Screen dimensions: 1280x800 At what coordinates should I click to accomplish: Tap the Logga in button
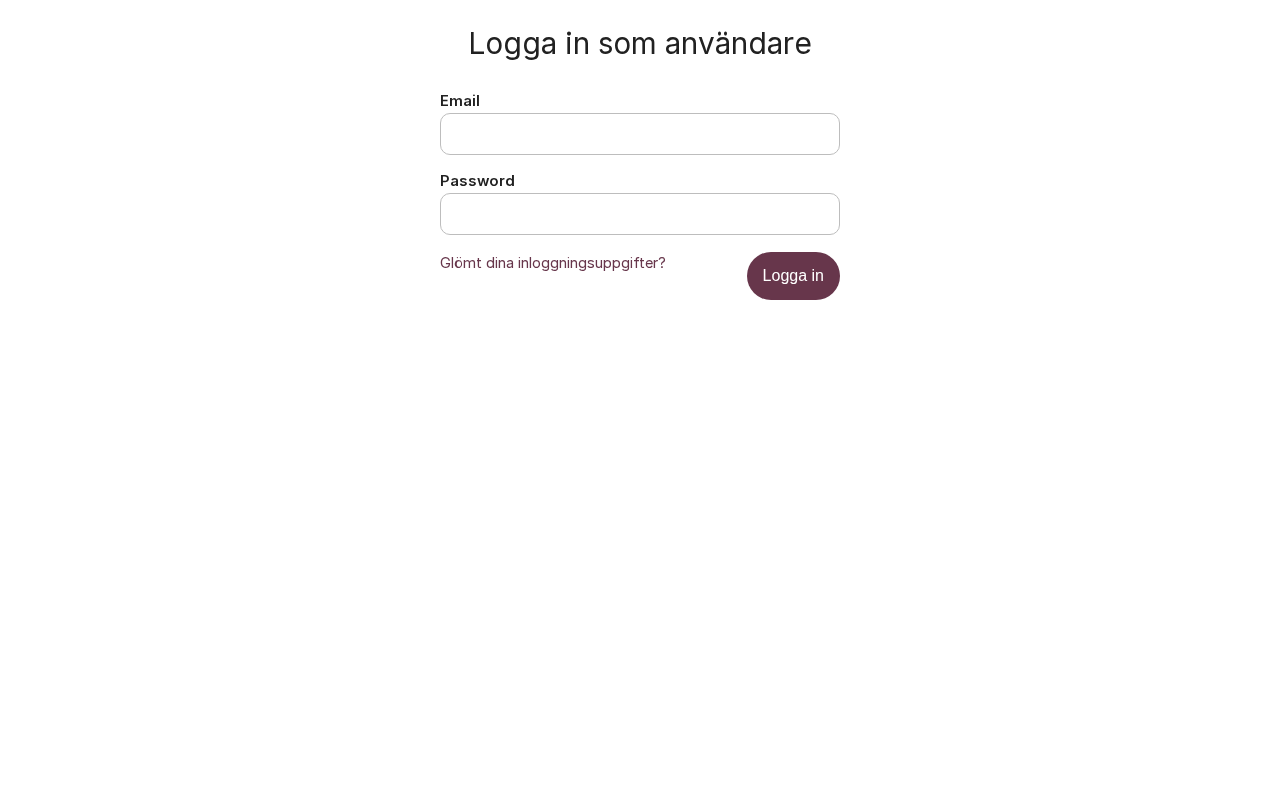793,276
